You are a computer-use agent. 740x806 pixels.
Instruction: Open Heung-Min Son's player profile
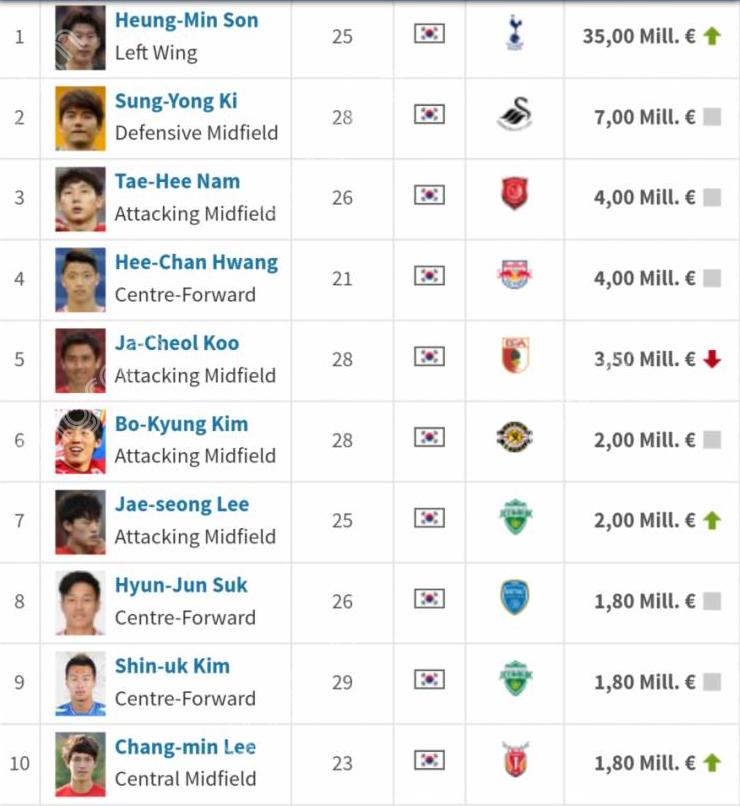(x=186, y=21)
